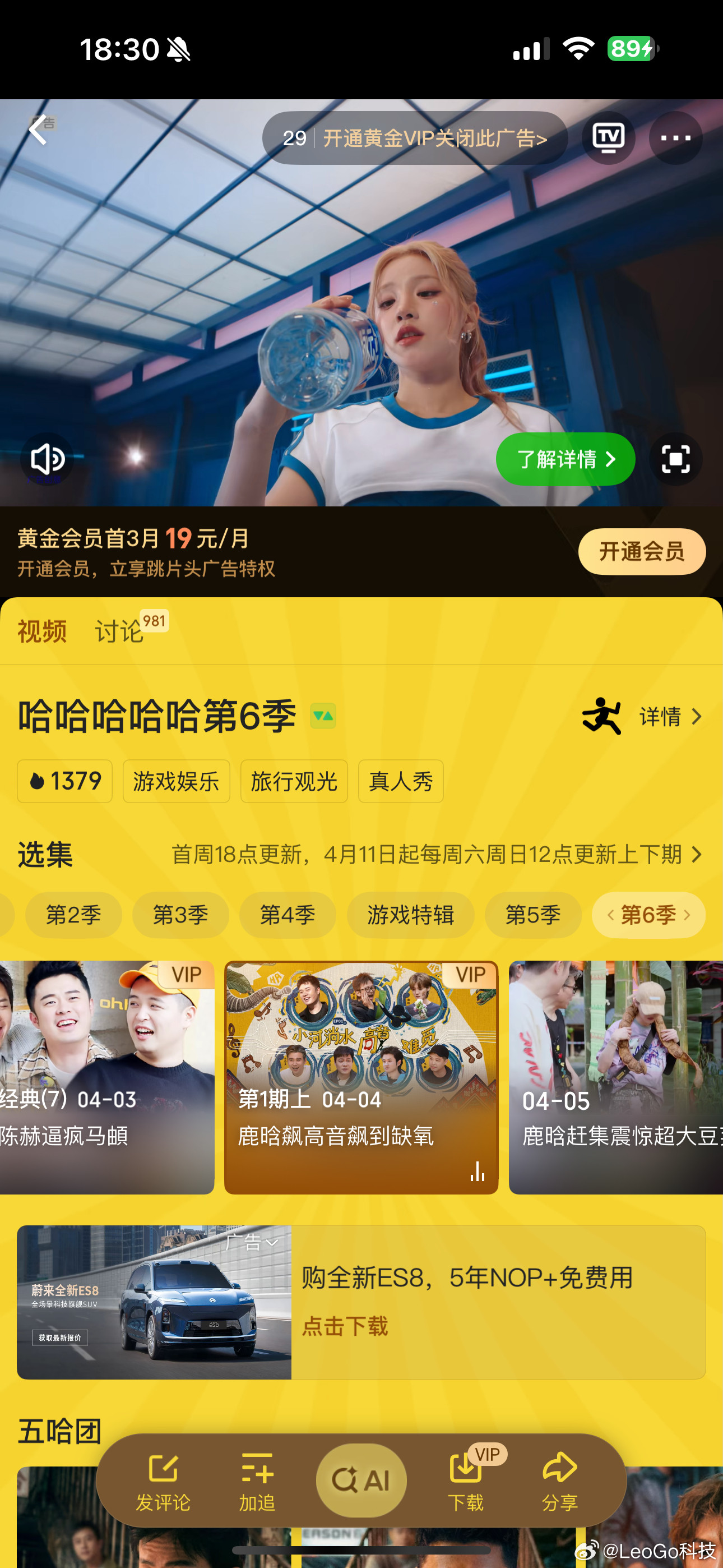Select the 第3季 season tab
This screenshot has height=1568, width=723.
[x=180, y=914]
